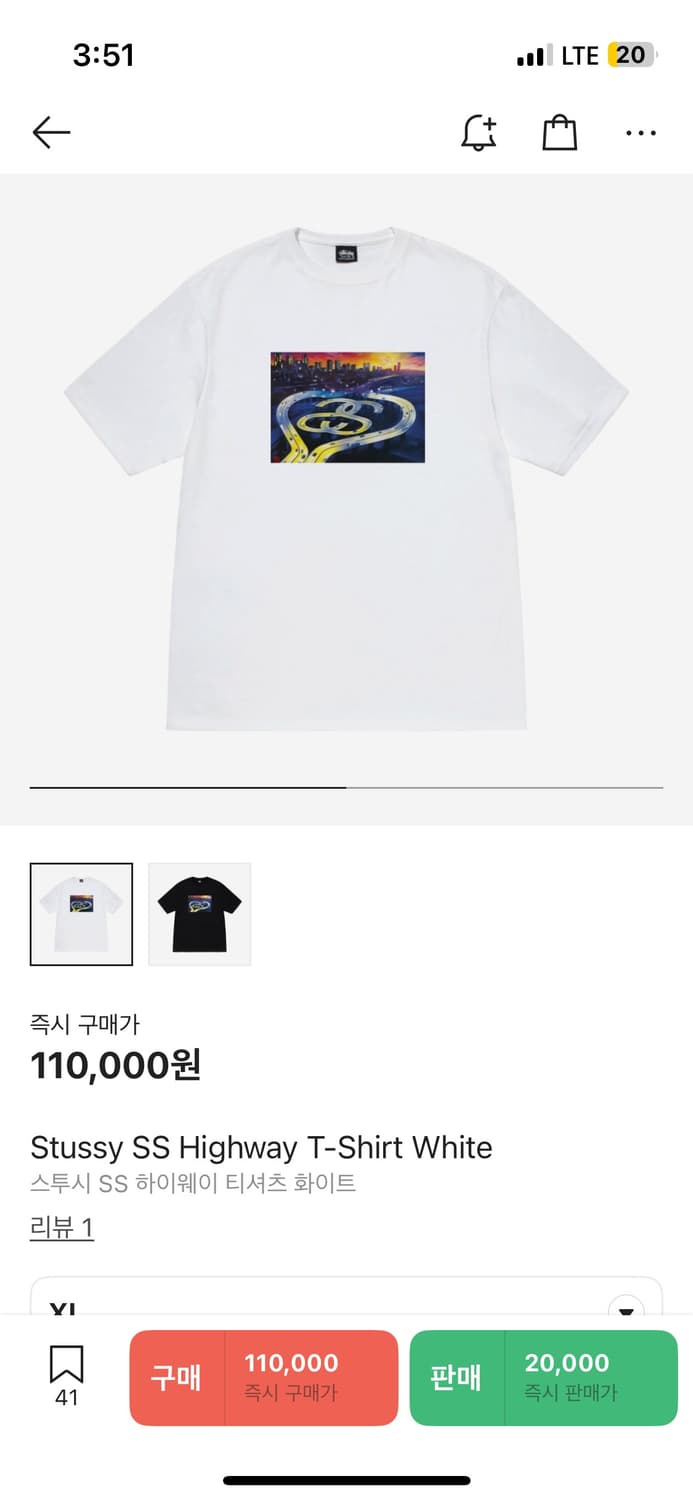Image resolution: width=693 pixels, height=1500 pixels.
Task: Bookmark this product
Action: coord(66,1375)
